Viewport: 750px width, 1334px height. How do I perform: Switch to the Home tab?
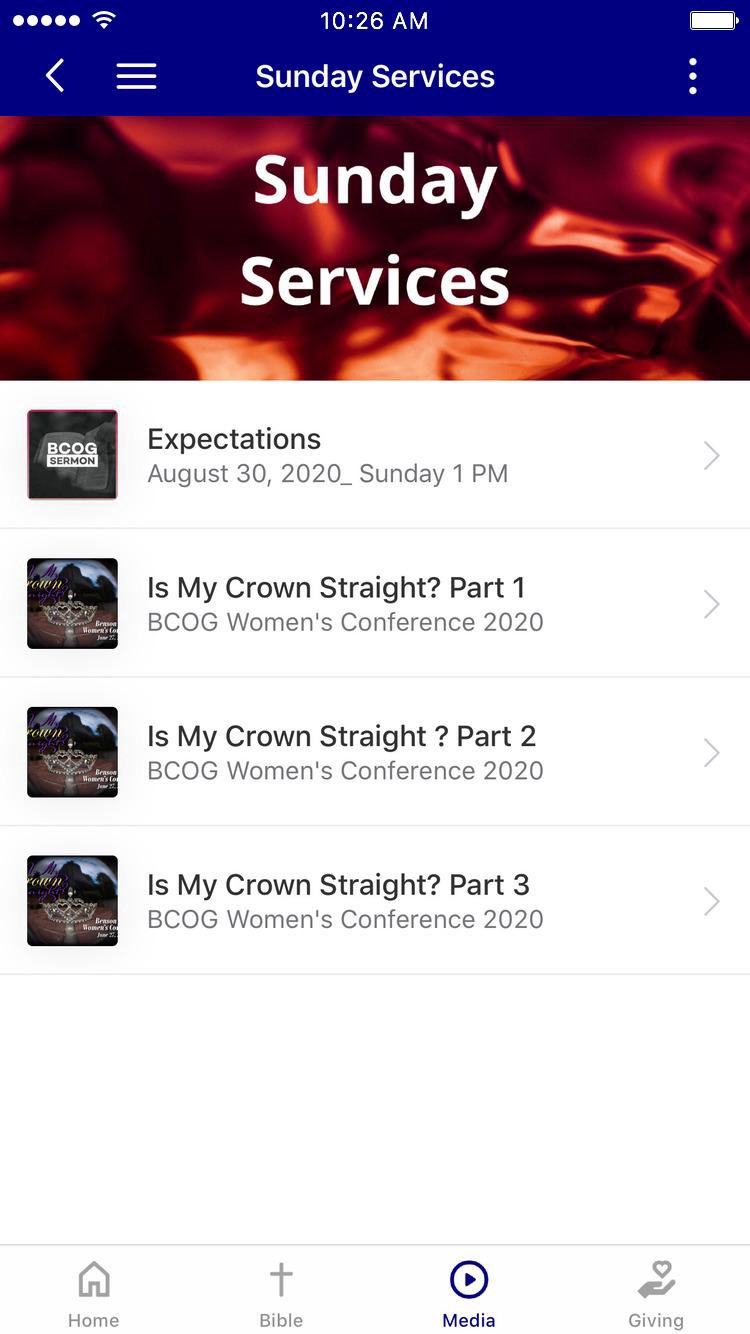click(x=94, y=1292)
